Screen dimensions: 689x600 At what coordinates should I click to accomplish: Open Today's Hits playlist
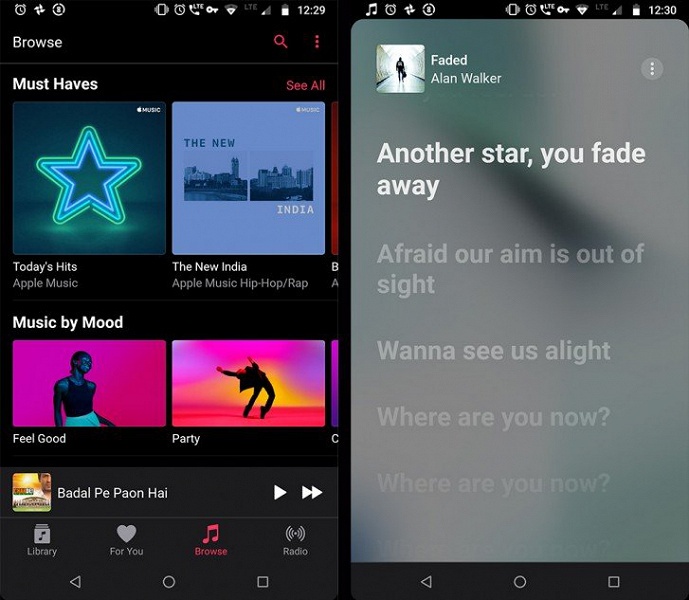(89, 178)
